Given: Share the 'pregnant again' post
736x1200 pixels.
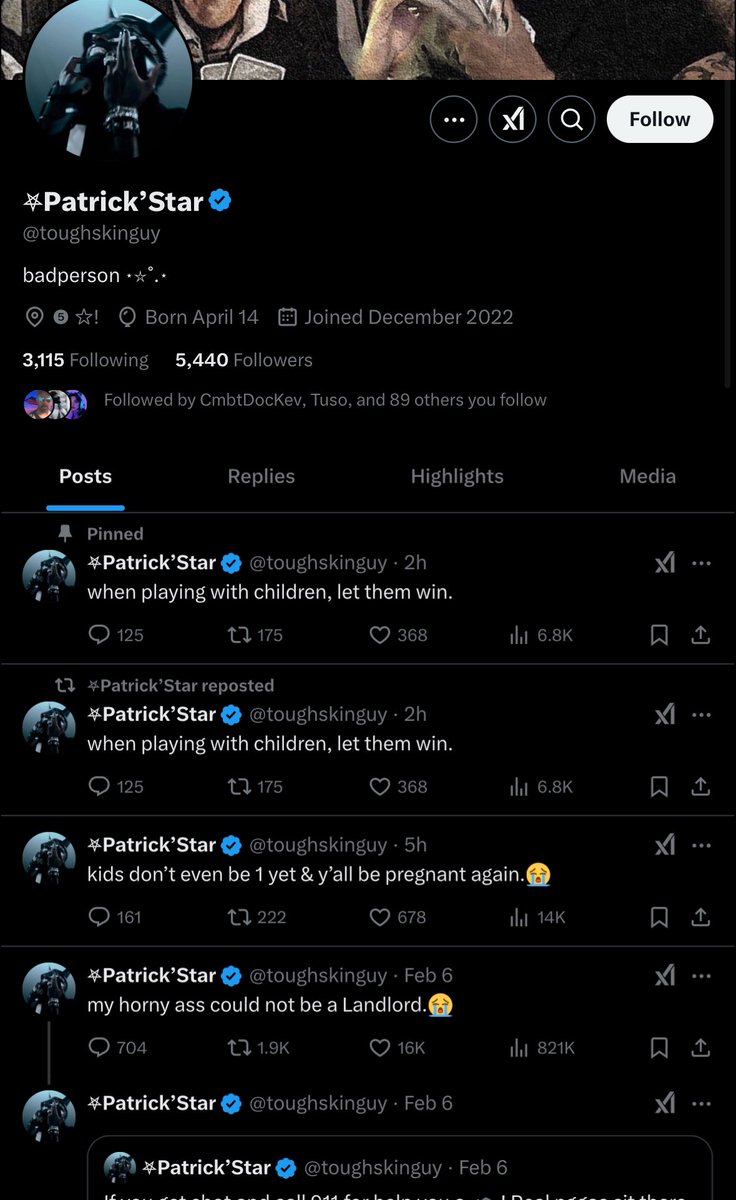Looking at the screenshot, I should tap(701, 917).
